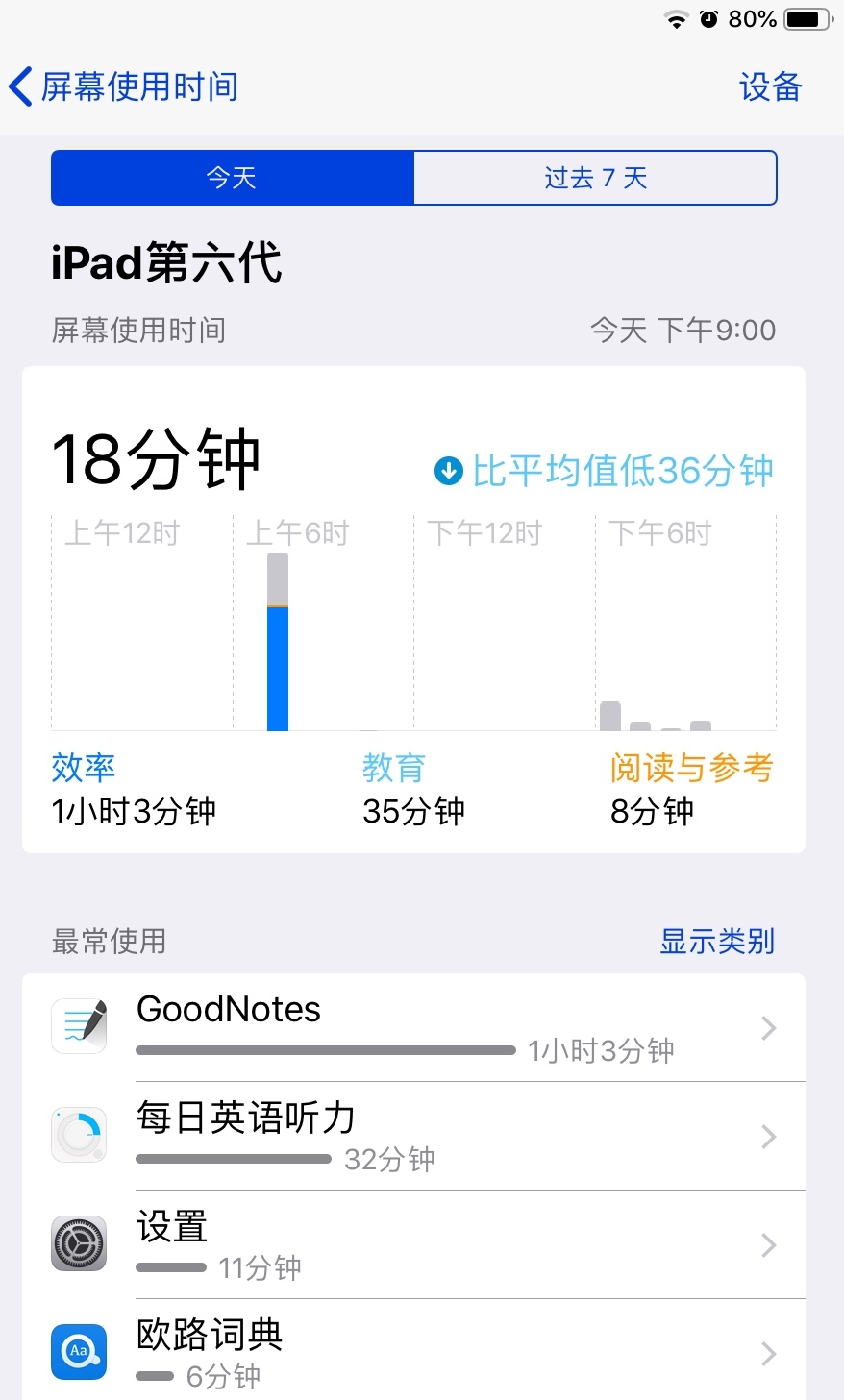Open GoodNotes usage details
The width and height of the screenshot is (844, 1400).
tap(413, 1028)
